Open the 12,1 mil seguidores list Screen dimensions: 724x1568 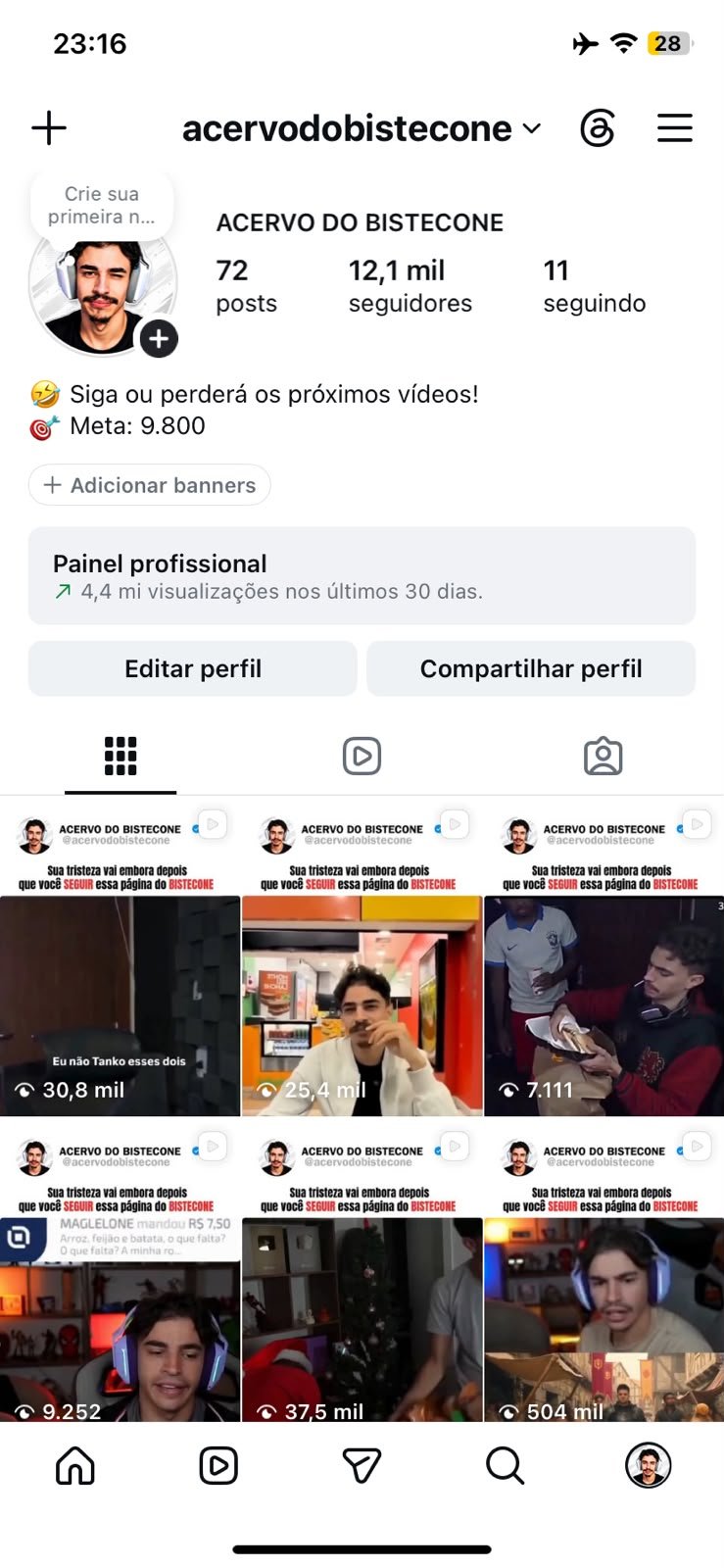coord(410,286)
